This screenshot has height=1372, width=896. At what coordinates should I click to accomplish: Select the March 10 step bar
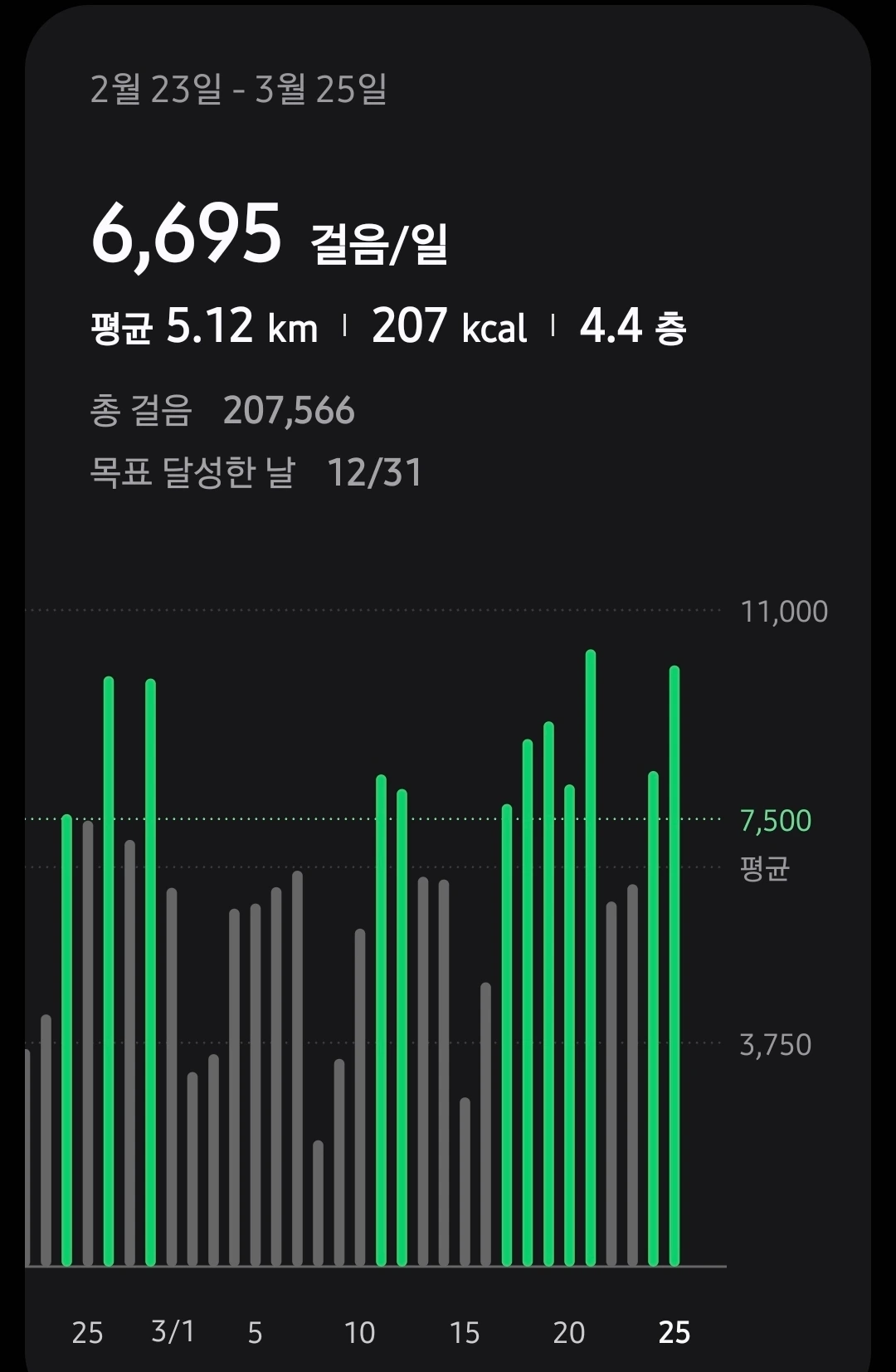click(360, 1097)
